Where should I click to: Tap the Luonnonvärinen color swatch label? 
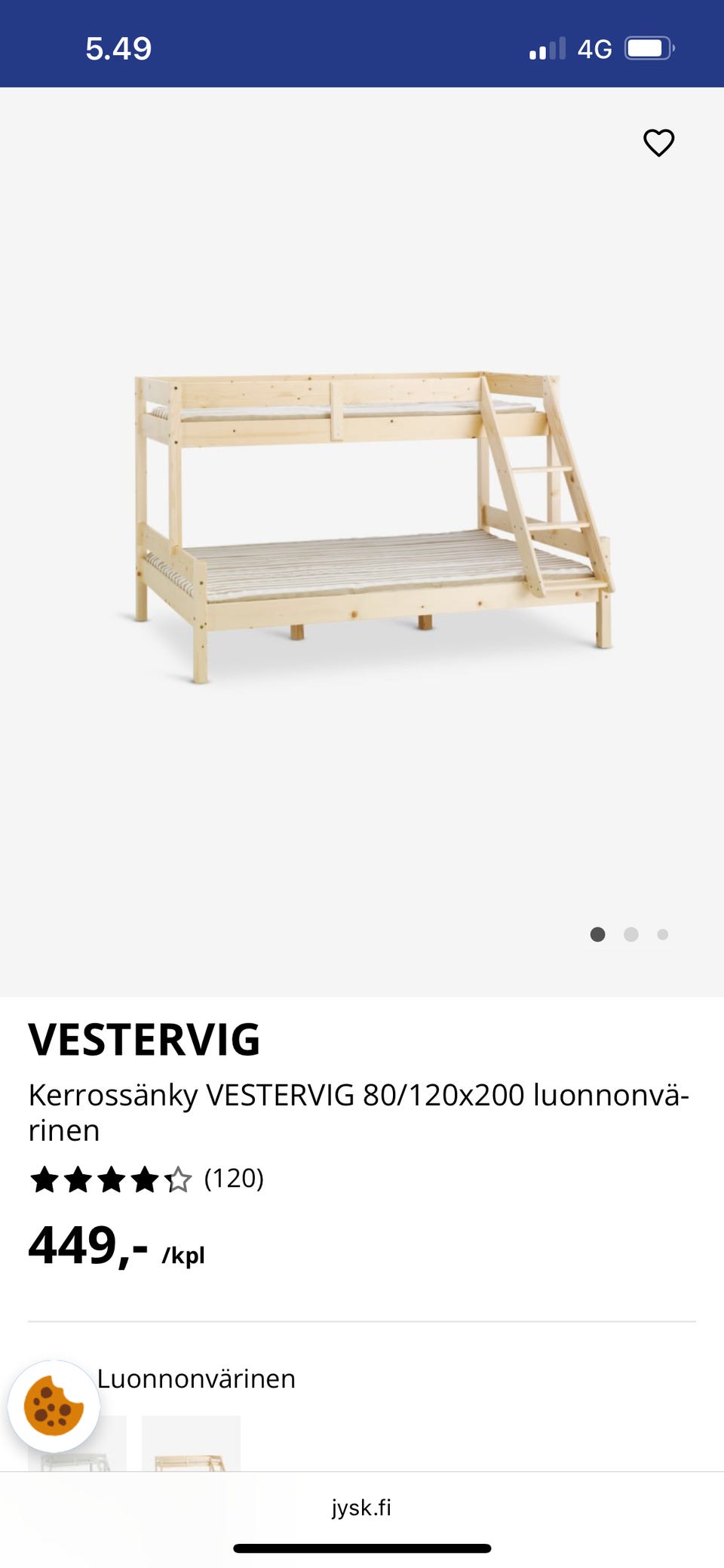click(196, 1379)
